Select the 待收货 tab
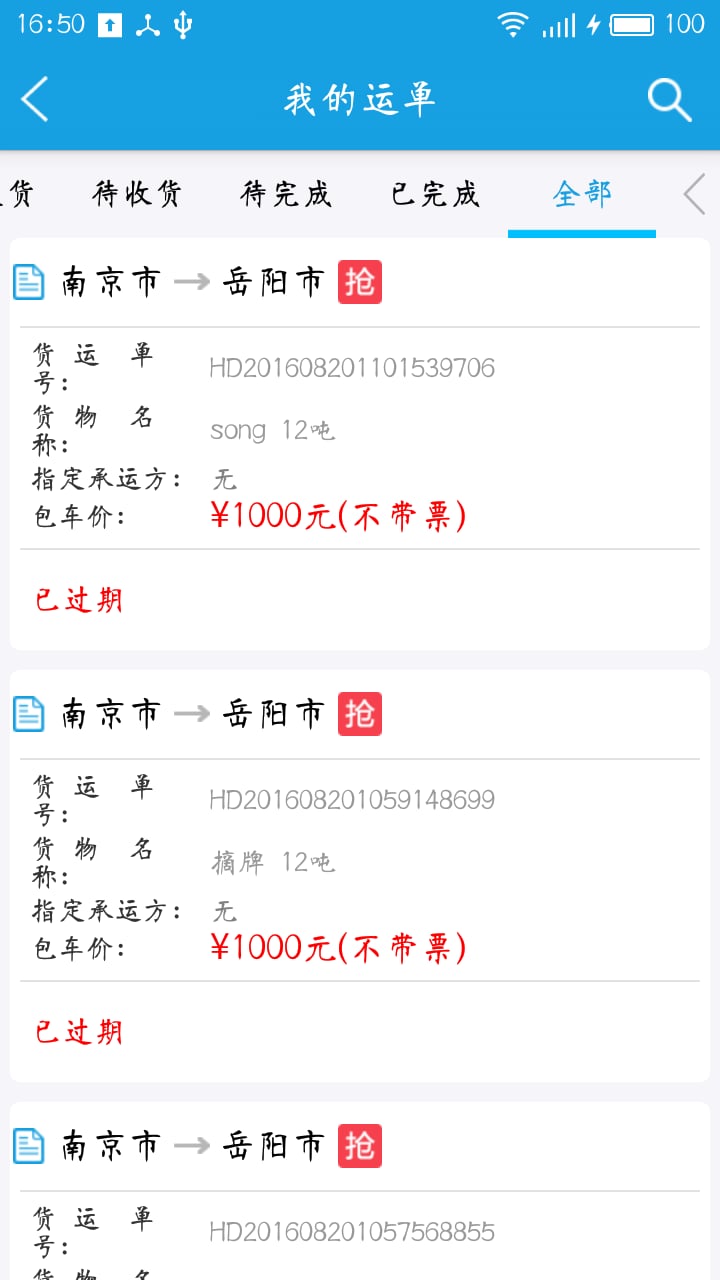The image size is (720, 1280). point(135,194)
